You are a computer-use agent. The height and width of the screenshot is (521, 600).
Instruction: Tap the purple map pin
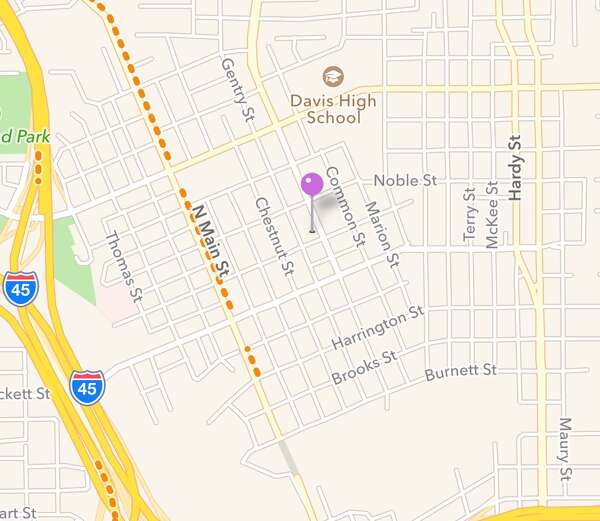312,185
